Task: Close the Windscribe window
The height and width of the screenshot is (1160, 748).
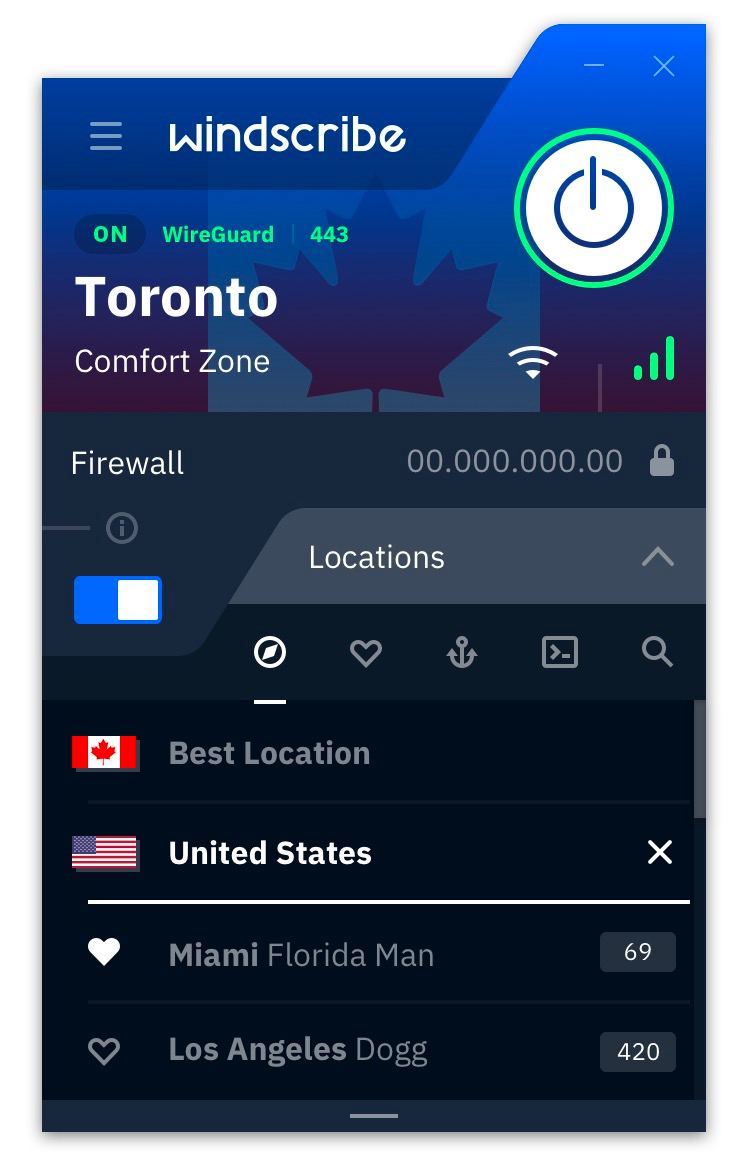Action: click(663, 66)
